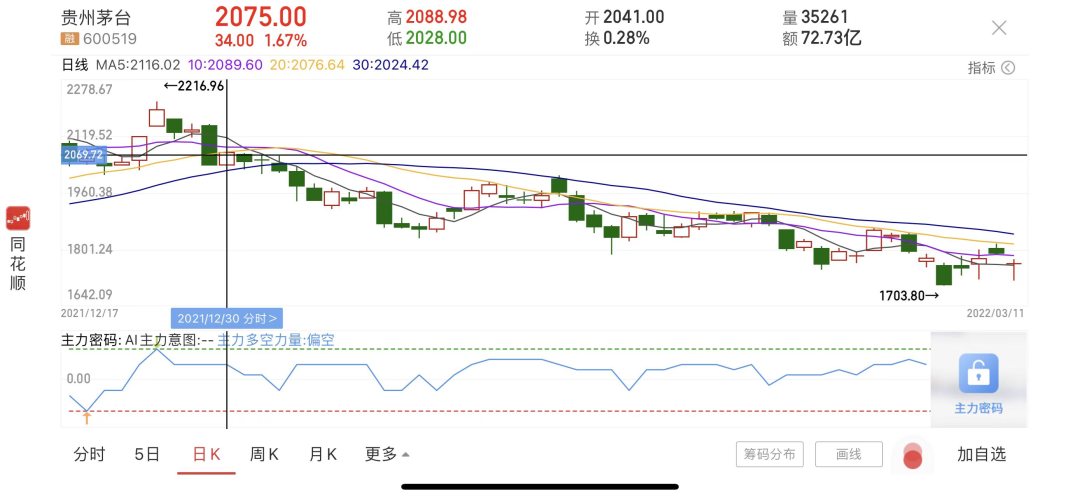Open the 指标 indicator settings

pos(990,68)
